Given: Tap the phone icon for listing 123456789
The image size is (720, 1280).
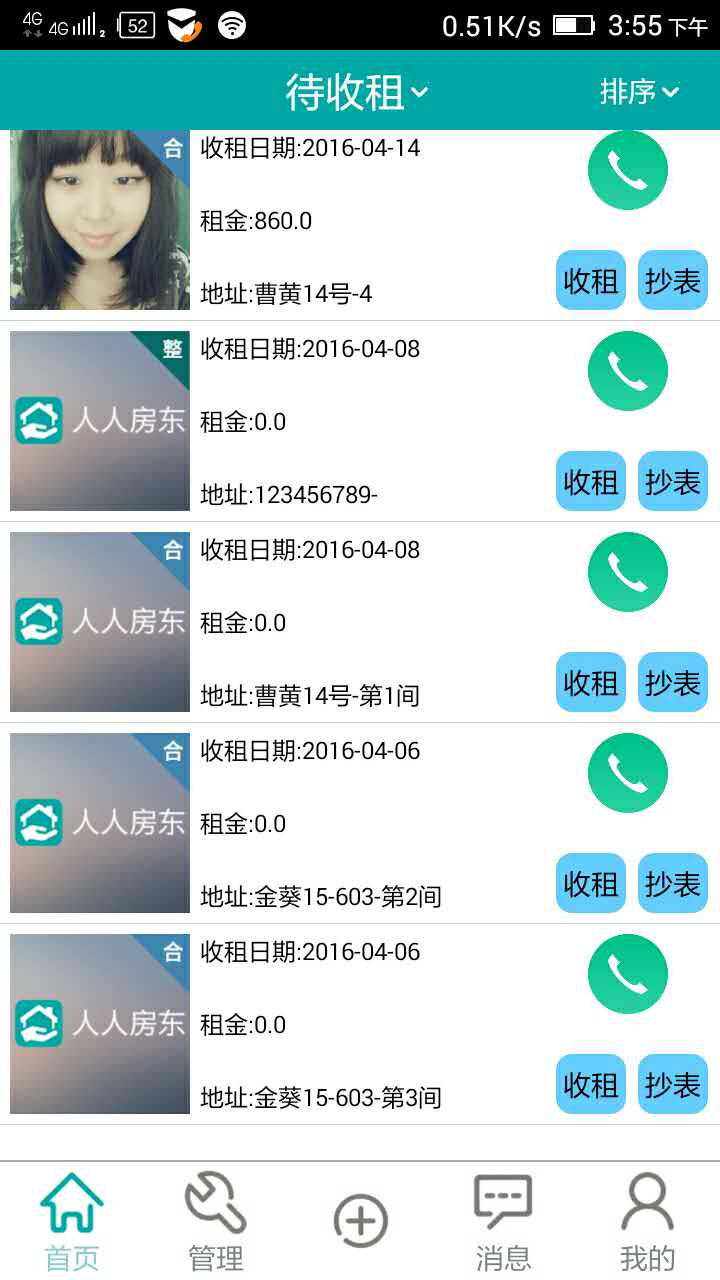Looking at the screenshot, I should [x=627, y=371].
